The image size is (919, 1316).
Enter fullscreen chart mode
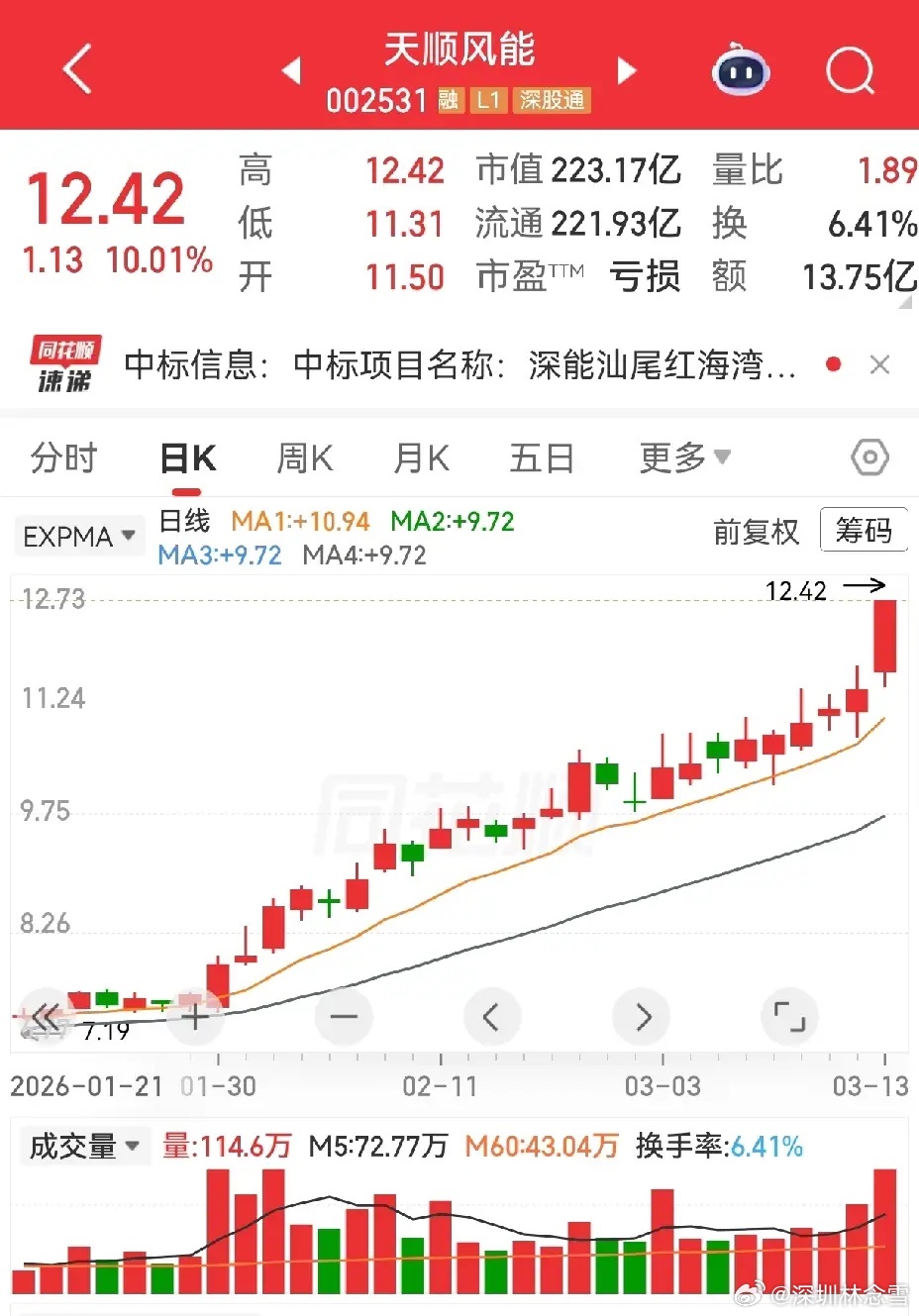(x=789, y=1016)
